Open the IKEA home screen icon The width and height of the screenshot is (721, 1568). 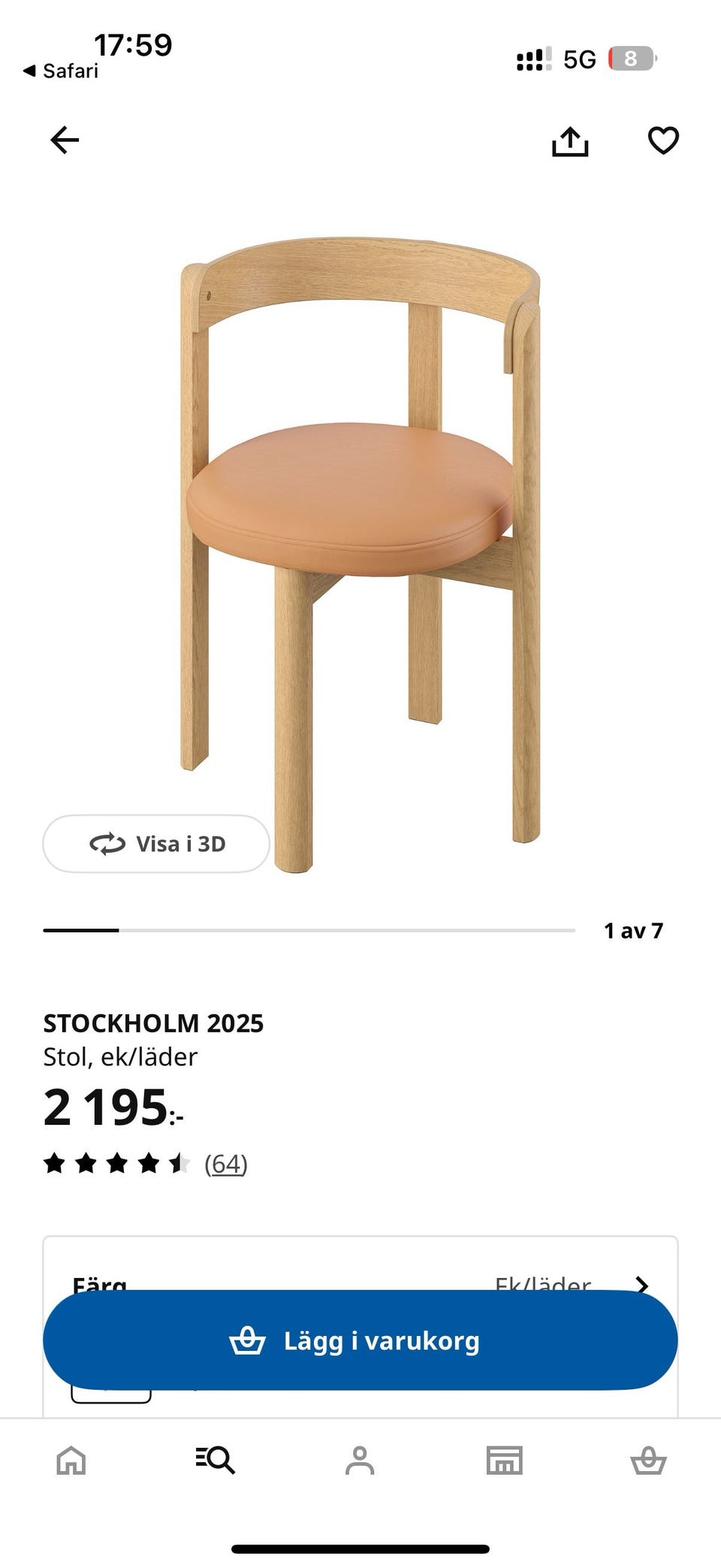click(72, 1461)
